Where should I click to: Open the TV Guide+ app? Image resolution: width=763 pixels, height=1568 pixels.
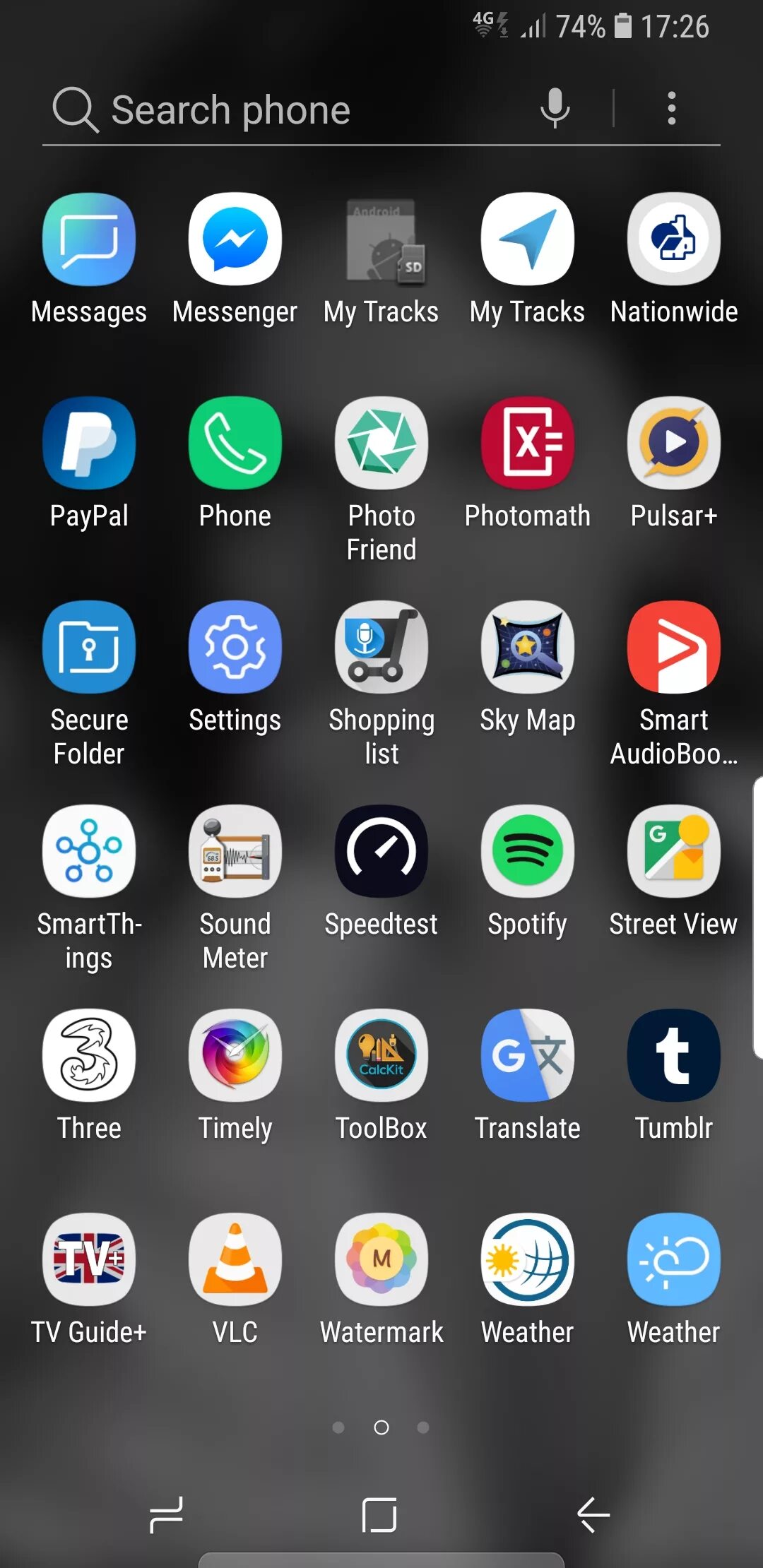tap(89, 1260)
